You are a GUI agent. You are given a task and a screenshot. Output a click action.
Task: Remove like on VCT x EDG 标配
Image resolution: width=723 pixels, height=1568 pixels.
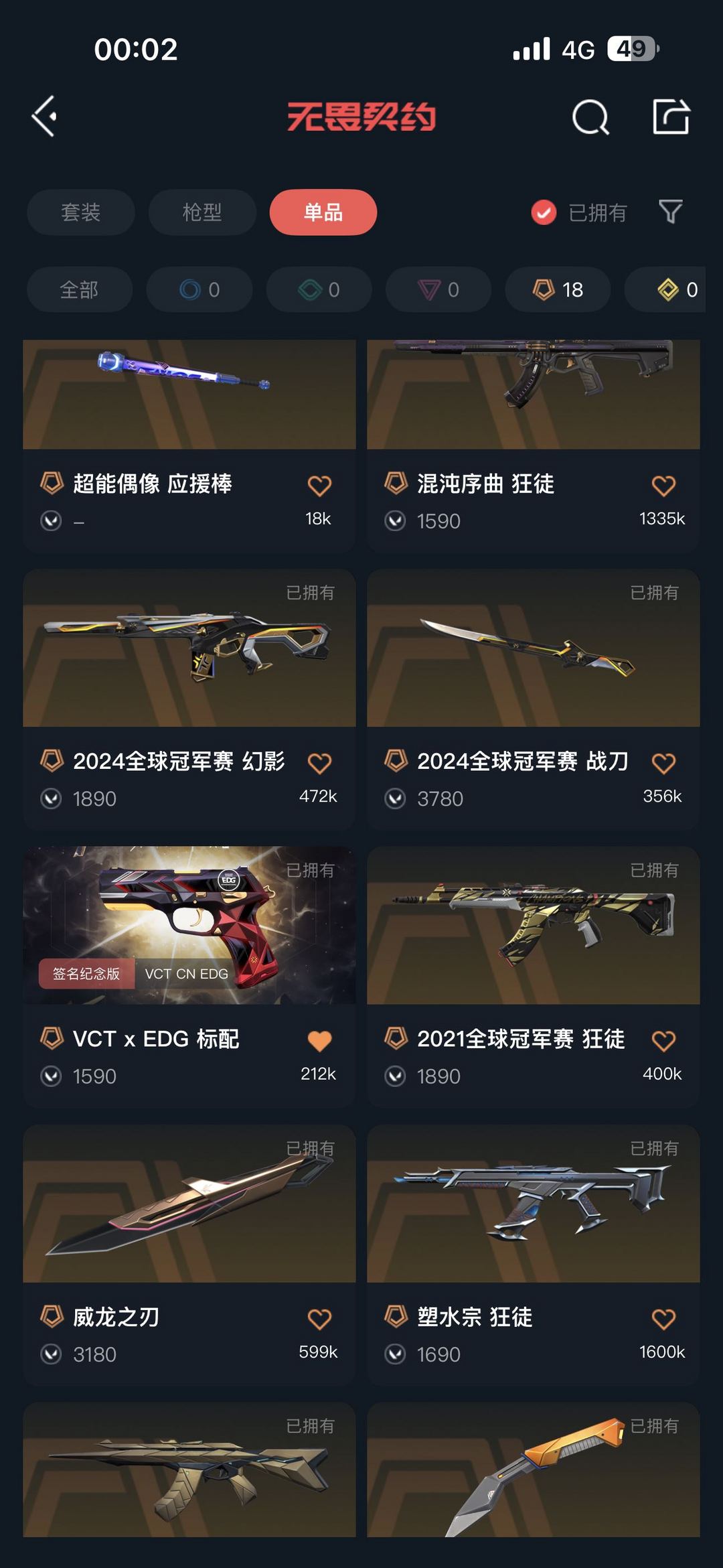point(319,1041)
